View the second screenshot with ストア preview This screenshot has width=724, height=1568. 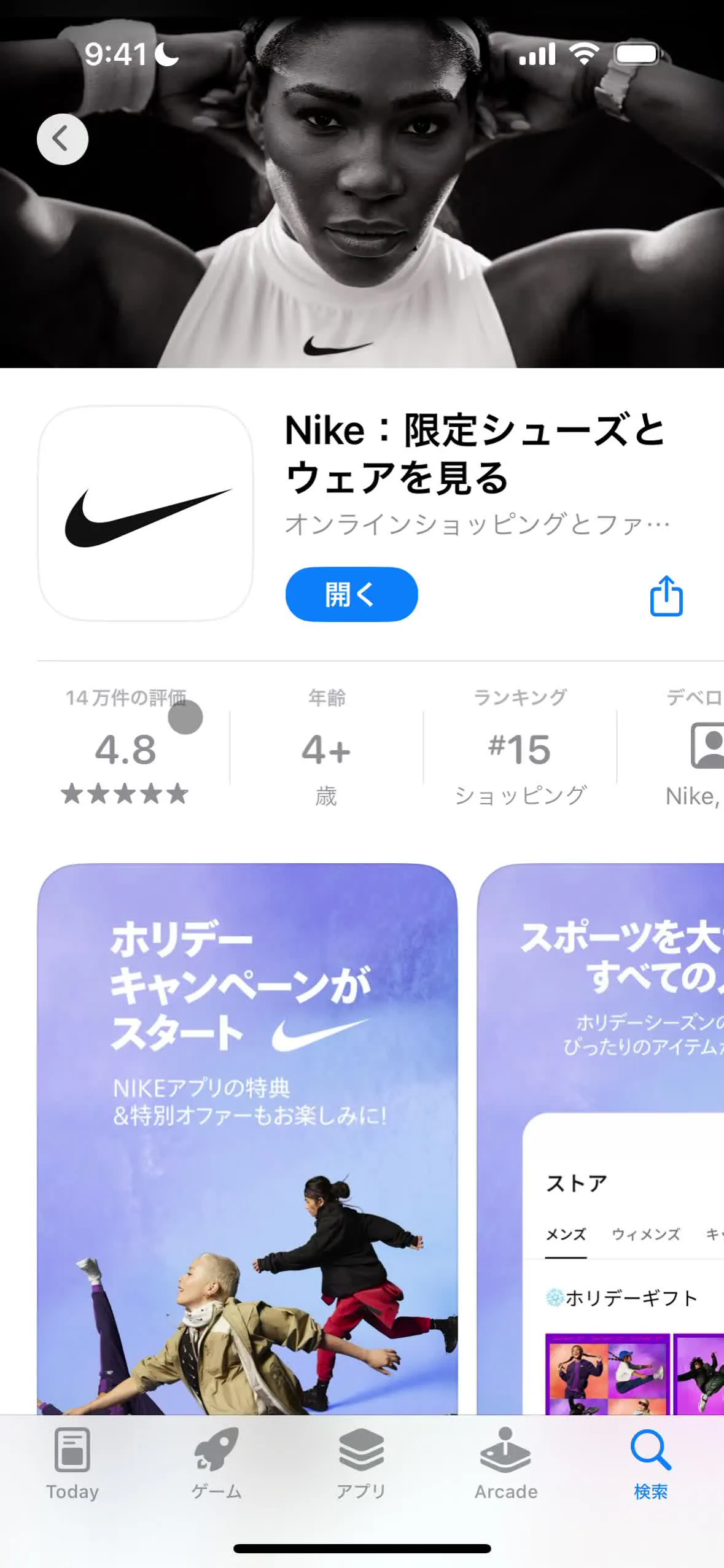click(x=602, y=1136)
